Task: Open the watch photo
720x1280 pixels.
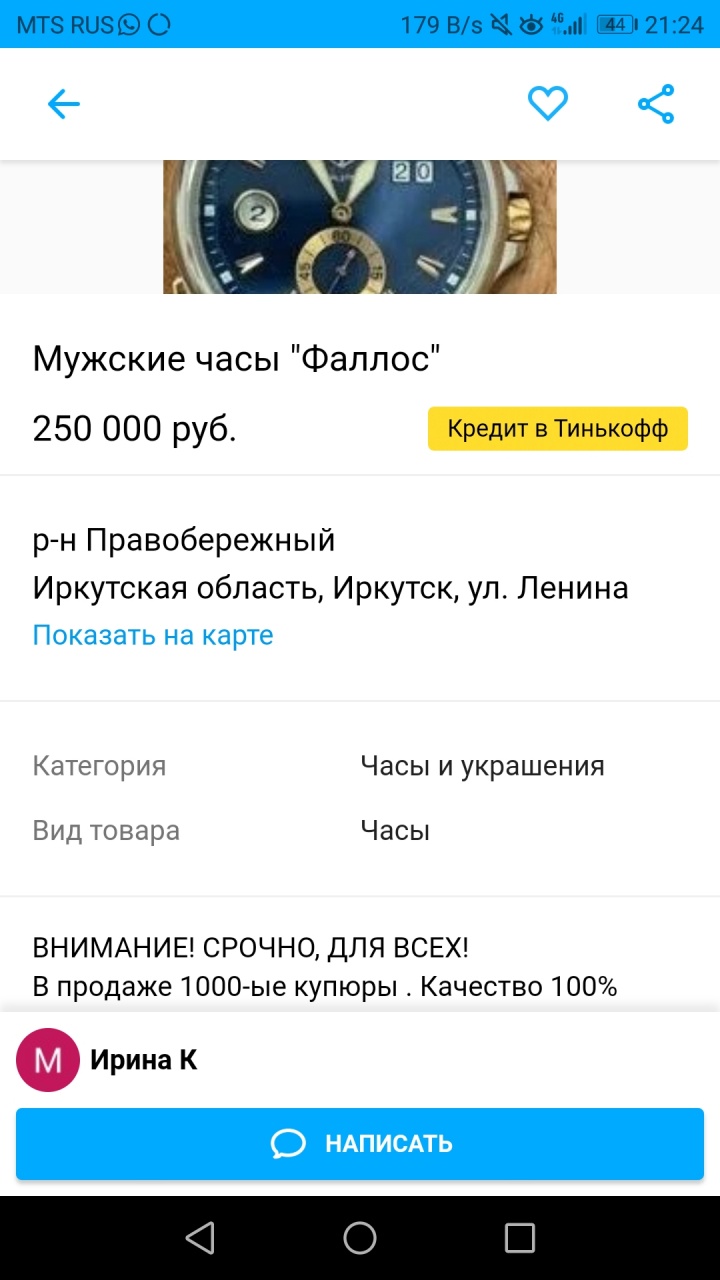Action: (x=360, y=228)
